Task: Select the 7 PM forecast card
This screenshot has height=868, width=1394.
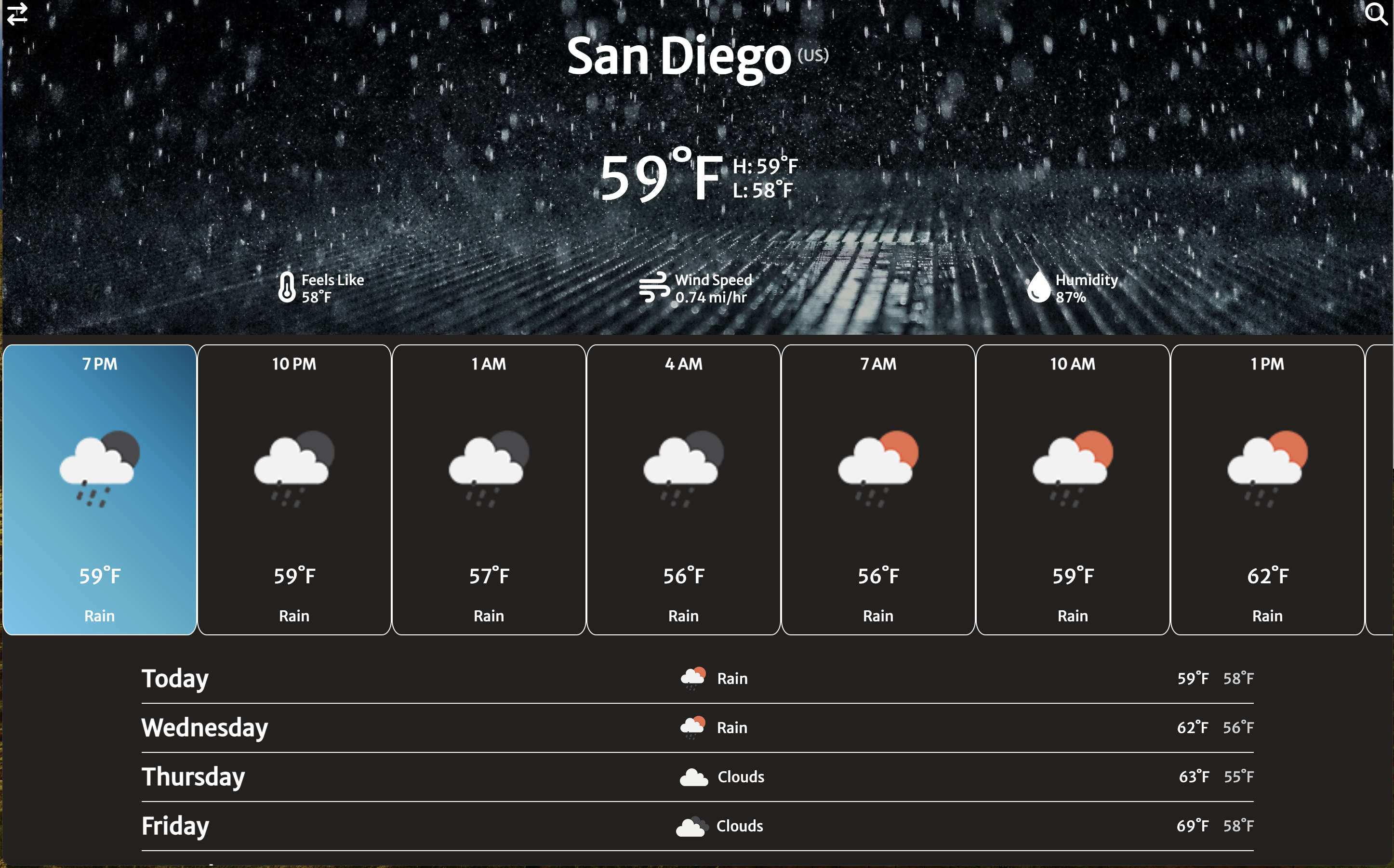Action: [100, 489]
